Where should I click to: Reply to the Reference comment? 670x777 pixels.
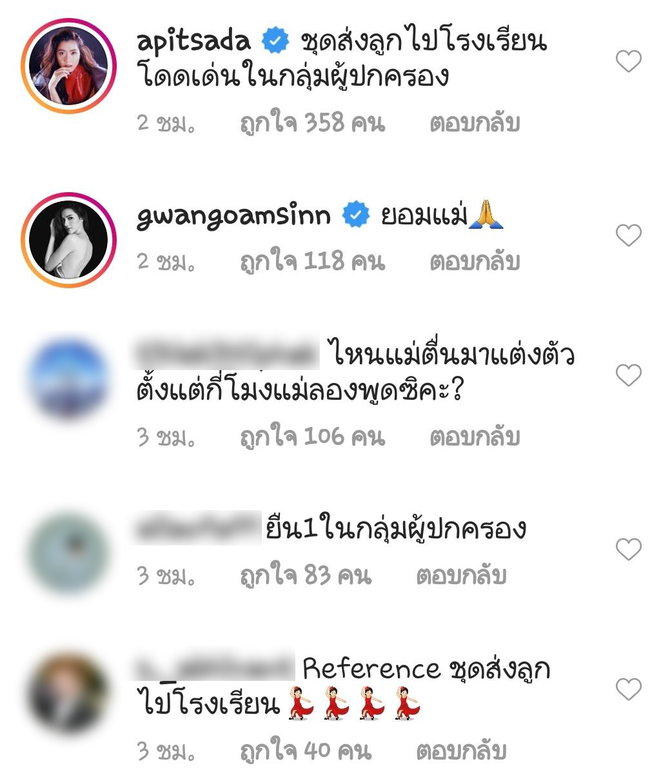pyautogui.click(x=474, y=751)
